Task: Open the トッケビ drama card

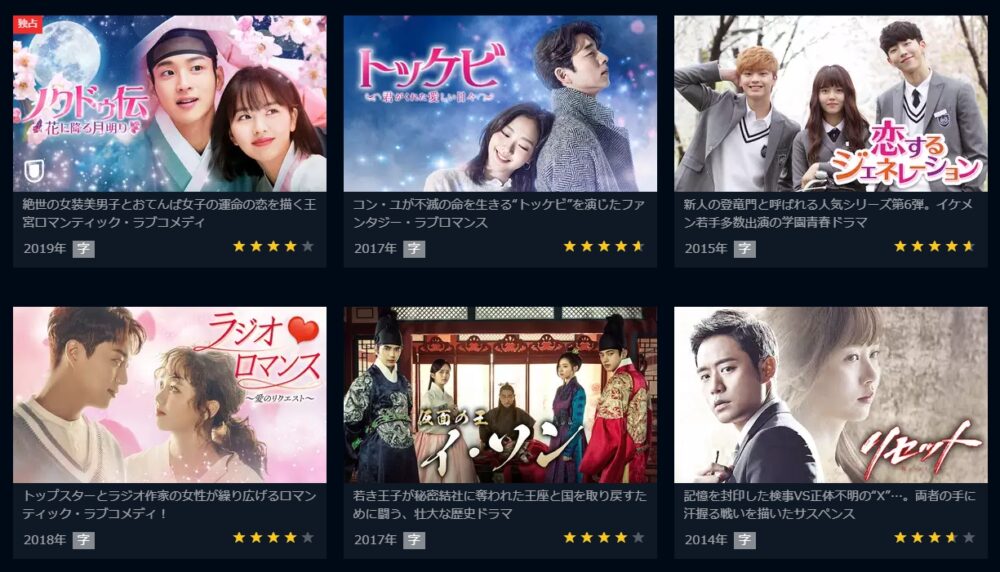Action: click(500, 104)
